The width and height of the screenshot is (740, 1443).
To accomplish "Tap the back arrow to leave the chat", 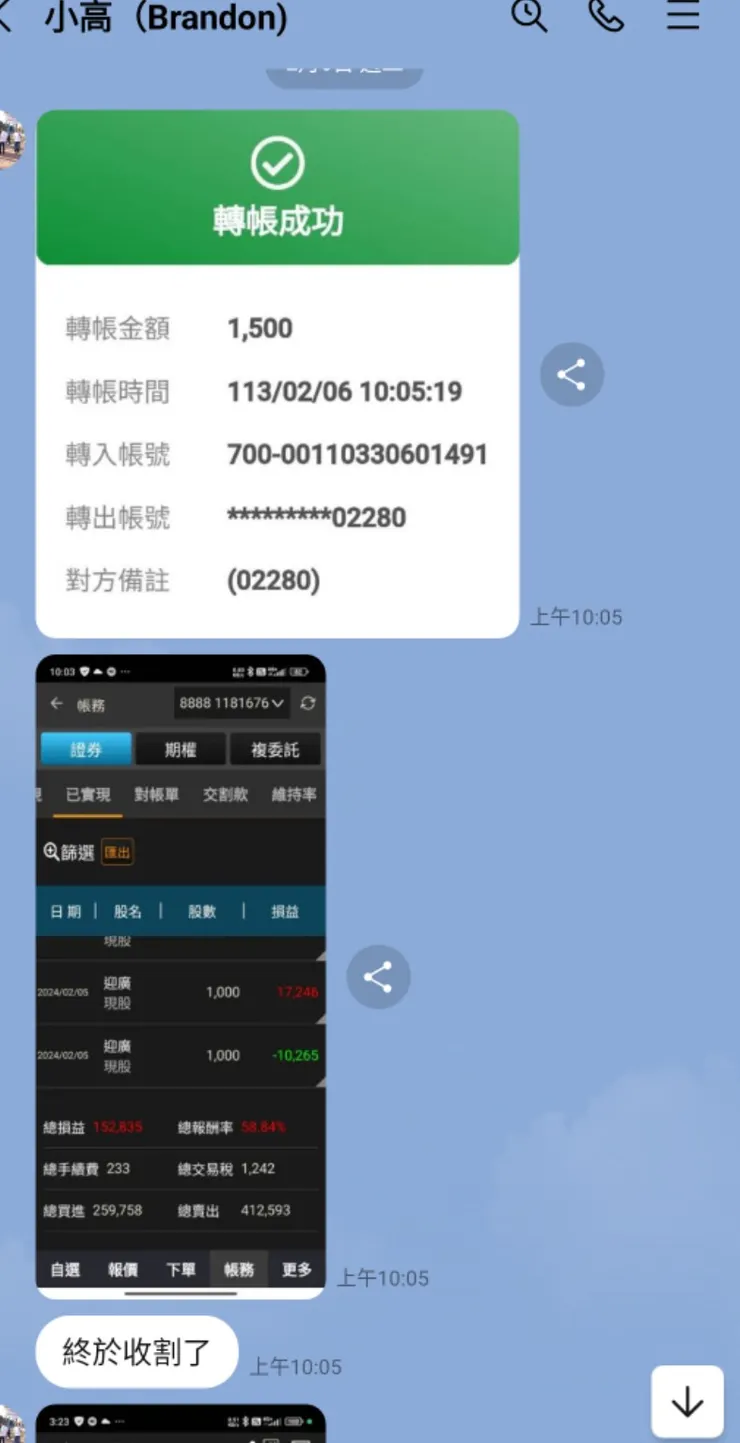I will tap(8, 17).
